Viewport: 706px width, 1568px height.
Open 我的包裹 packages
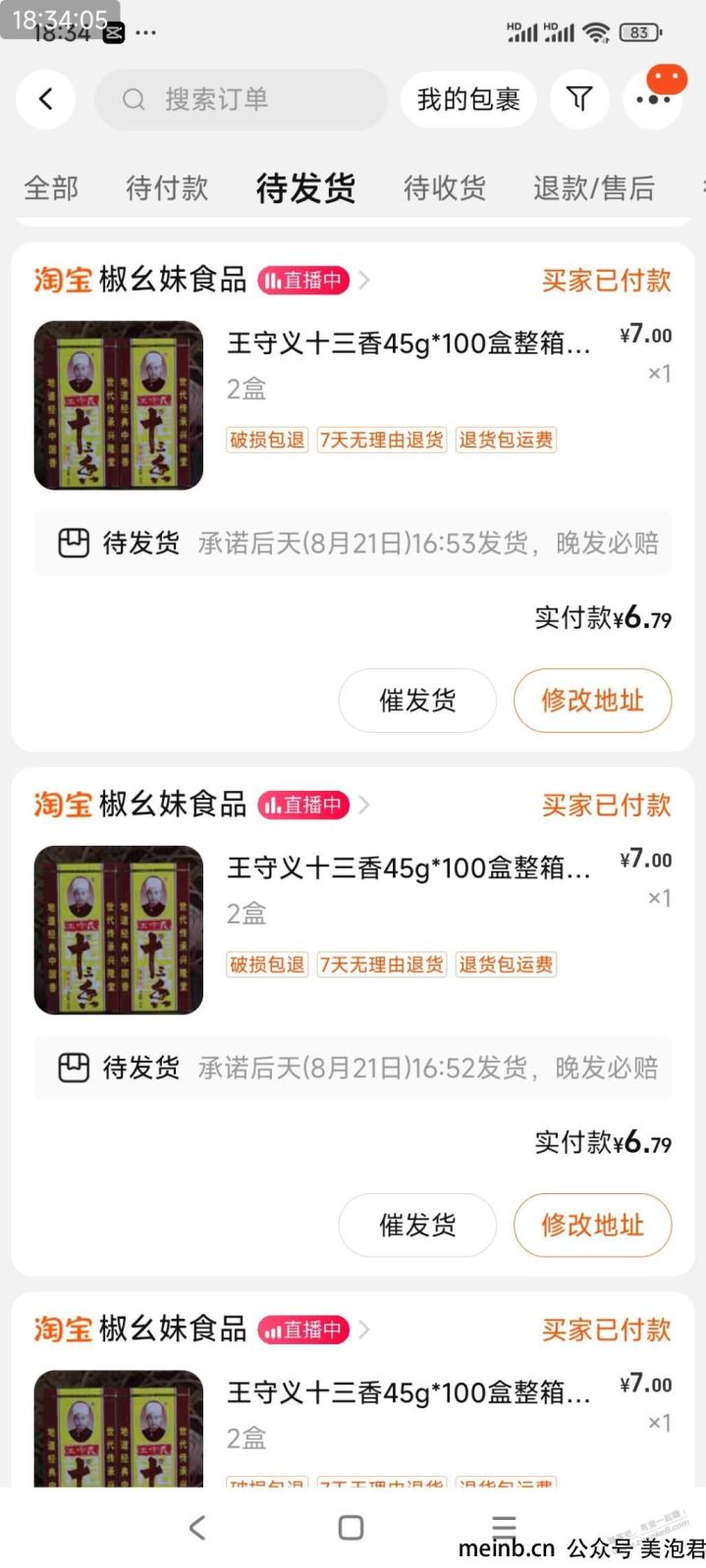(x=468, y=99)
